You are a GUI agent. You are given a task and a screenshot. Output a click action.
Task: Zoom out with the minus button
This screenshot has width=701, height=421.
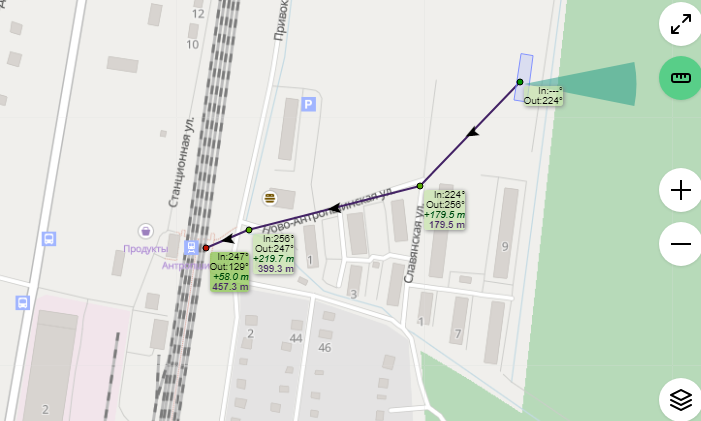pyautogui.click(x=680, y=244)
